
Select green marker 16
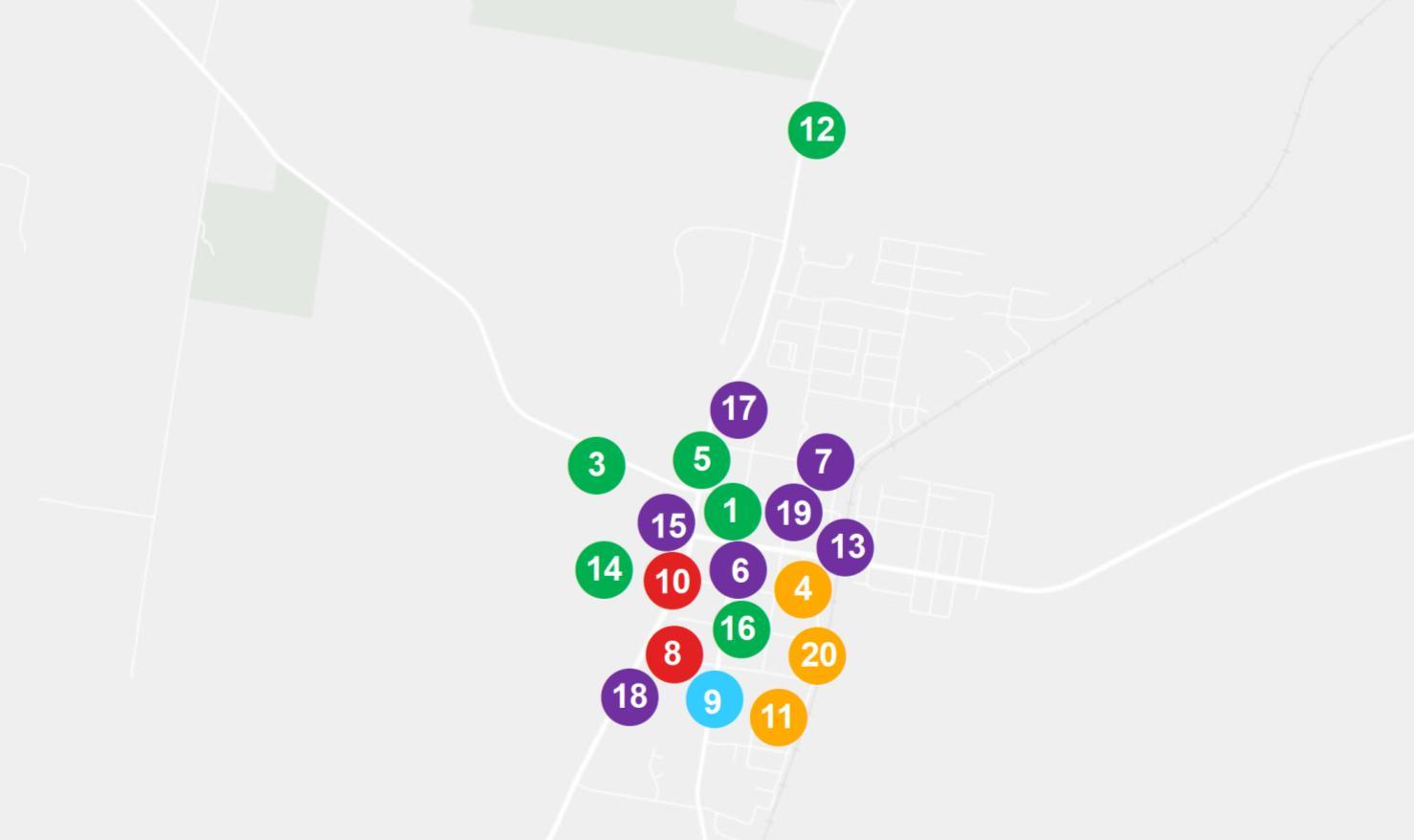coord(740,629)
